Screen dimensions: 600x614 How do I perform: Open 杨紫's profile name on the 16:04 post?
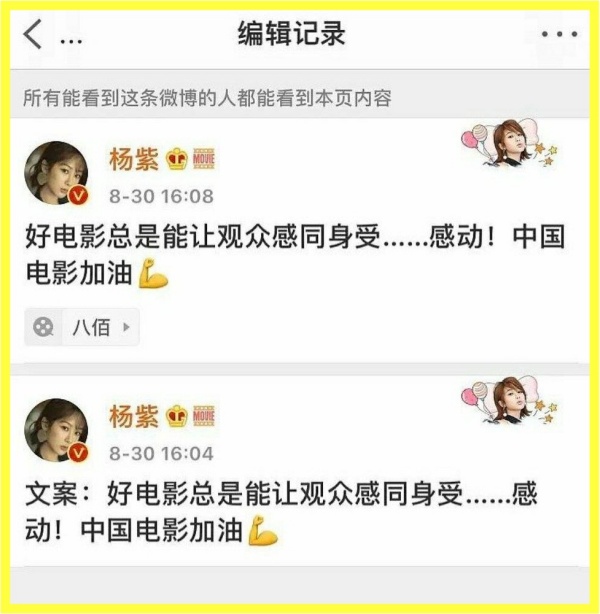tap(133, 412)
